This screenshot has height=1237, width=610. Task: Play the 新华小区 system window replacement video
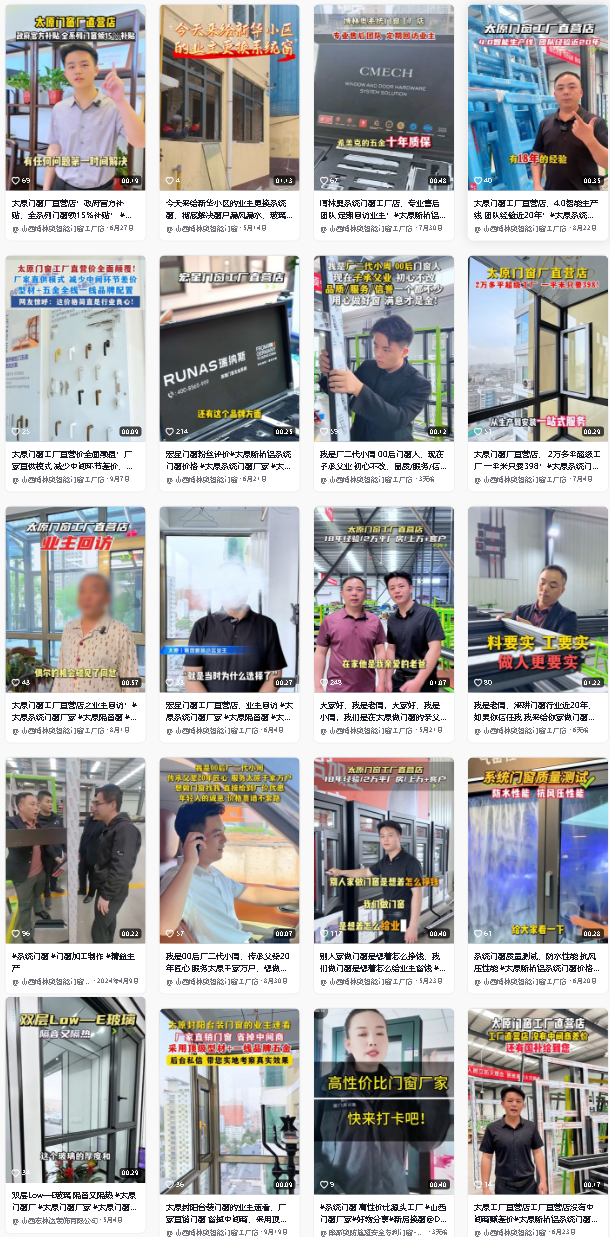pos(229,97)
